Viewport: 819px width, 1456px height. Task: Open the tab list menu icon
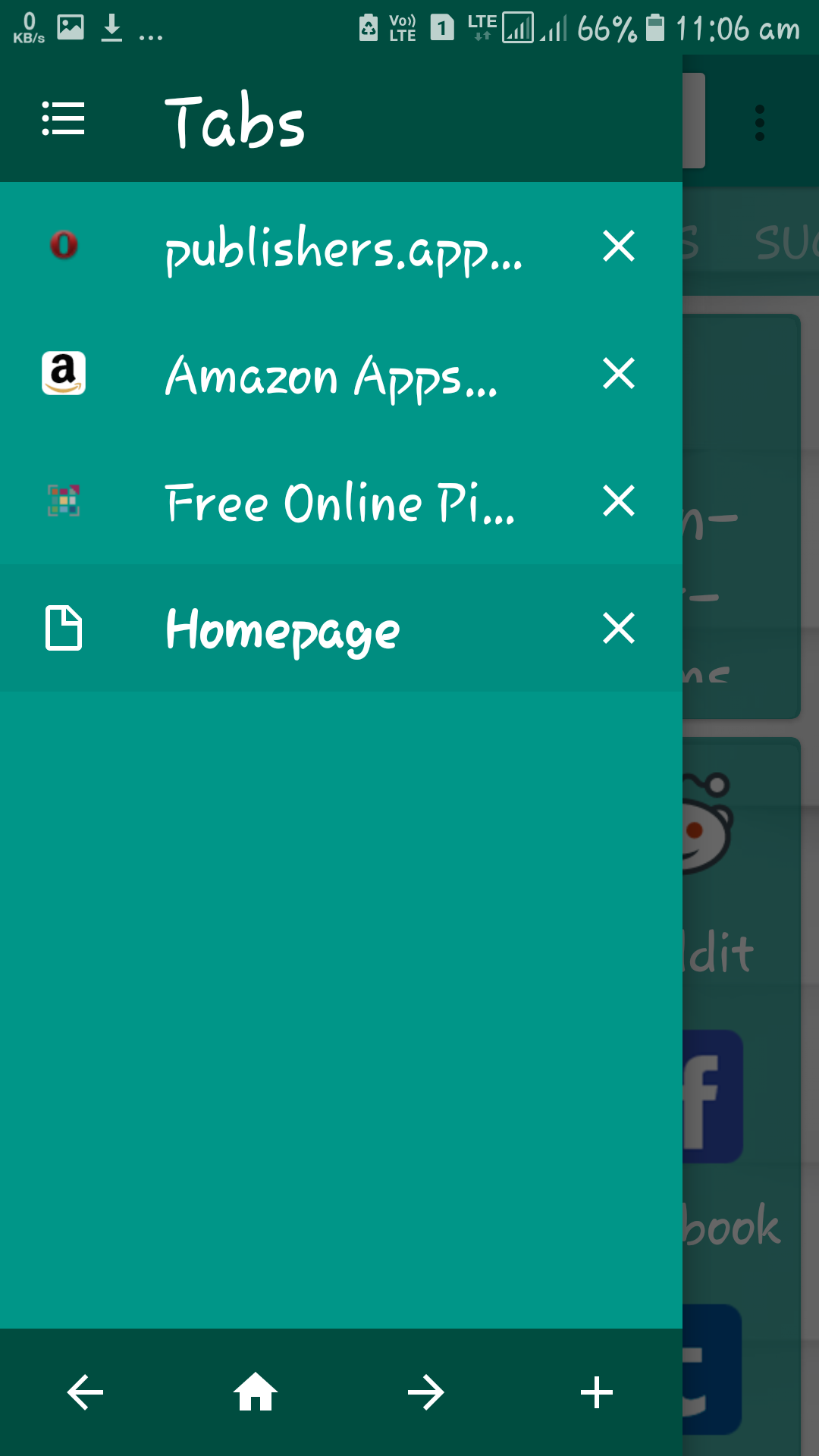[x=63, y=119]
